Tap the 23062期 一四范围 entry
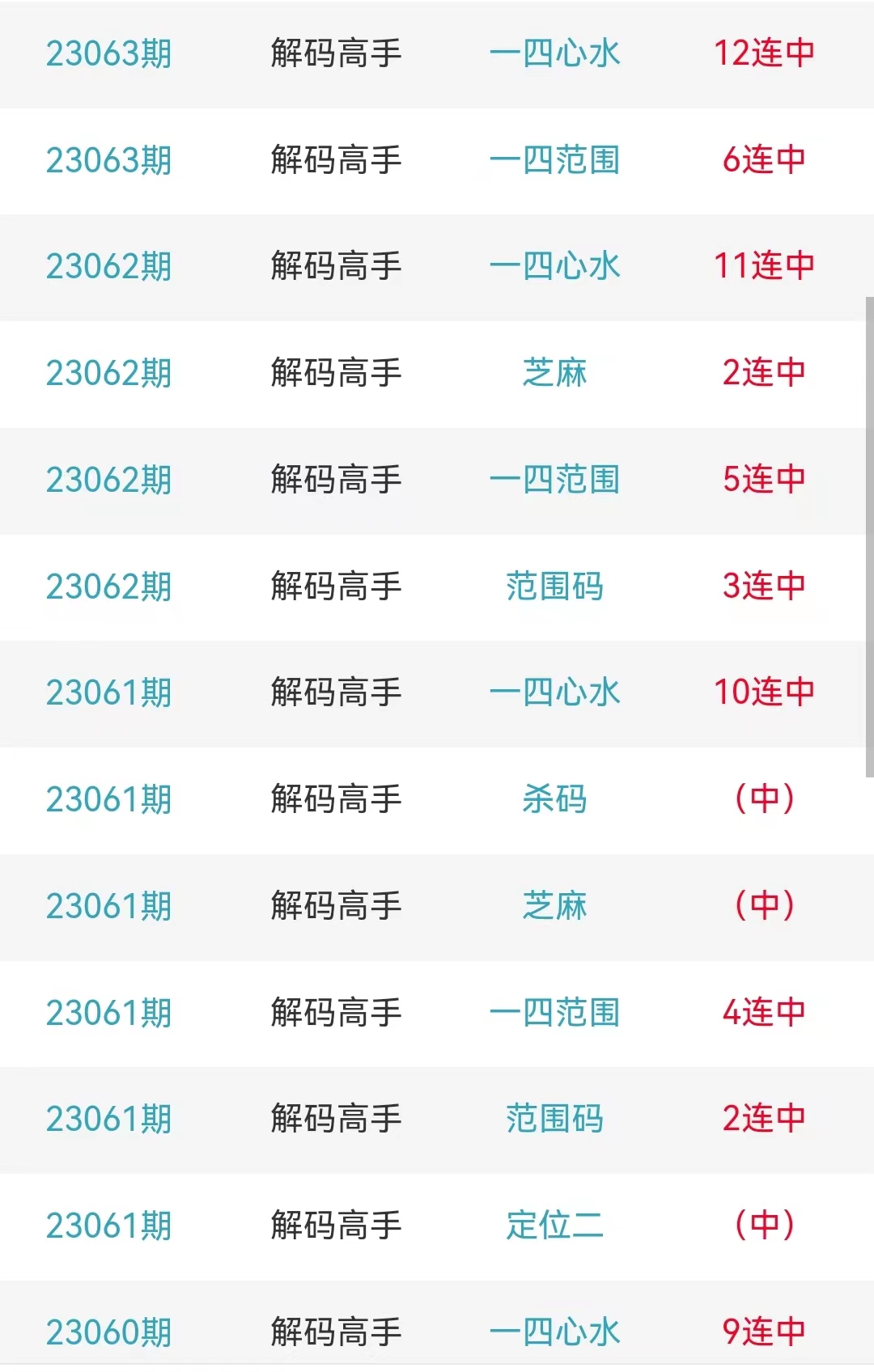 tap(554, 480)
